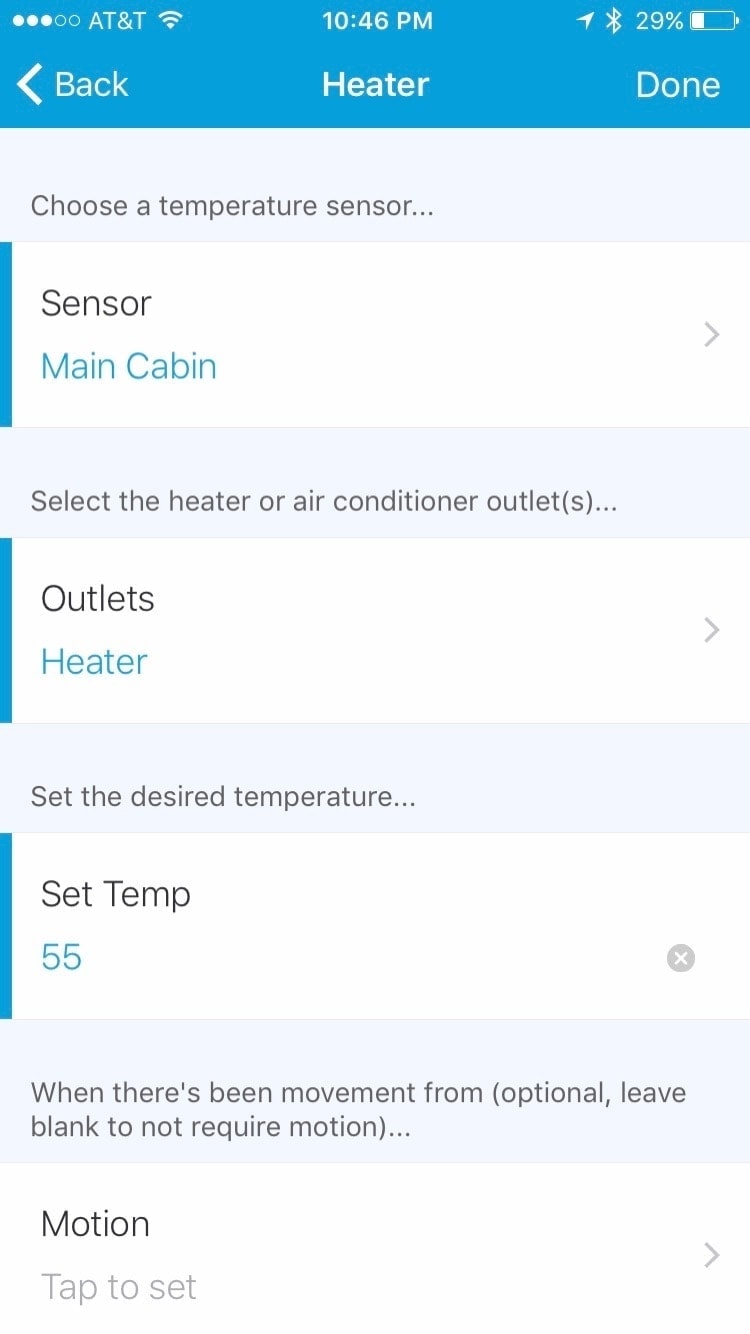Open the Motion Tap to set selector
Viewport: 750px width, 1334px height.
pos(118,1287)
